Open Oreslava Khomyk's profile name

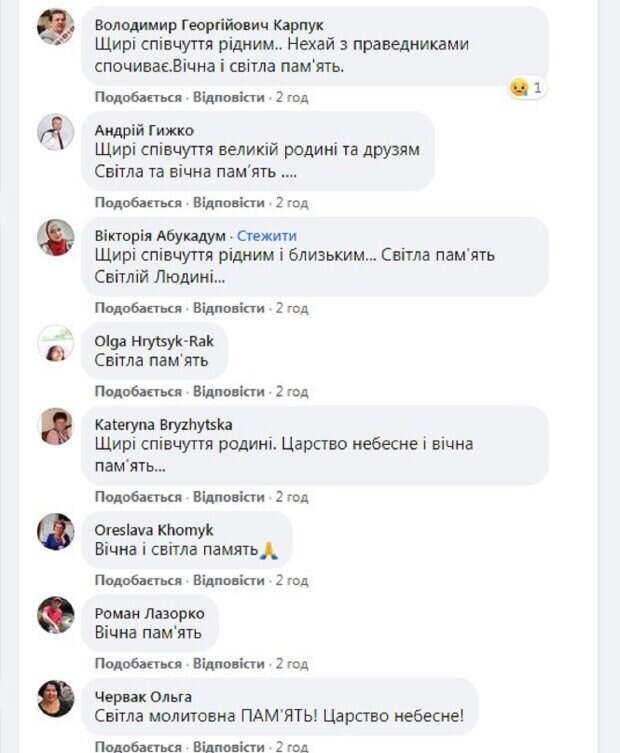154,529
